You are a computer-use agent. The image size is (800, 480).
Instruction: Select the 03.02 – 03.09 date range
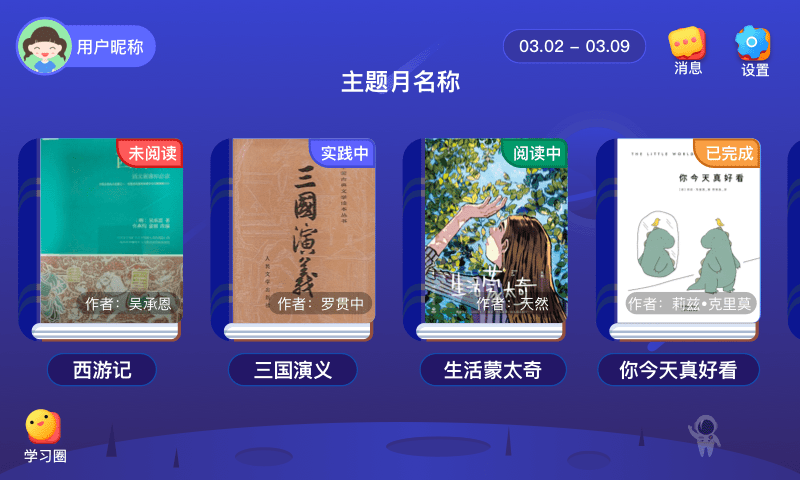click(574, 46)
